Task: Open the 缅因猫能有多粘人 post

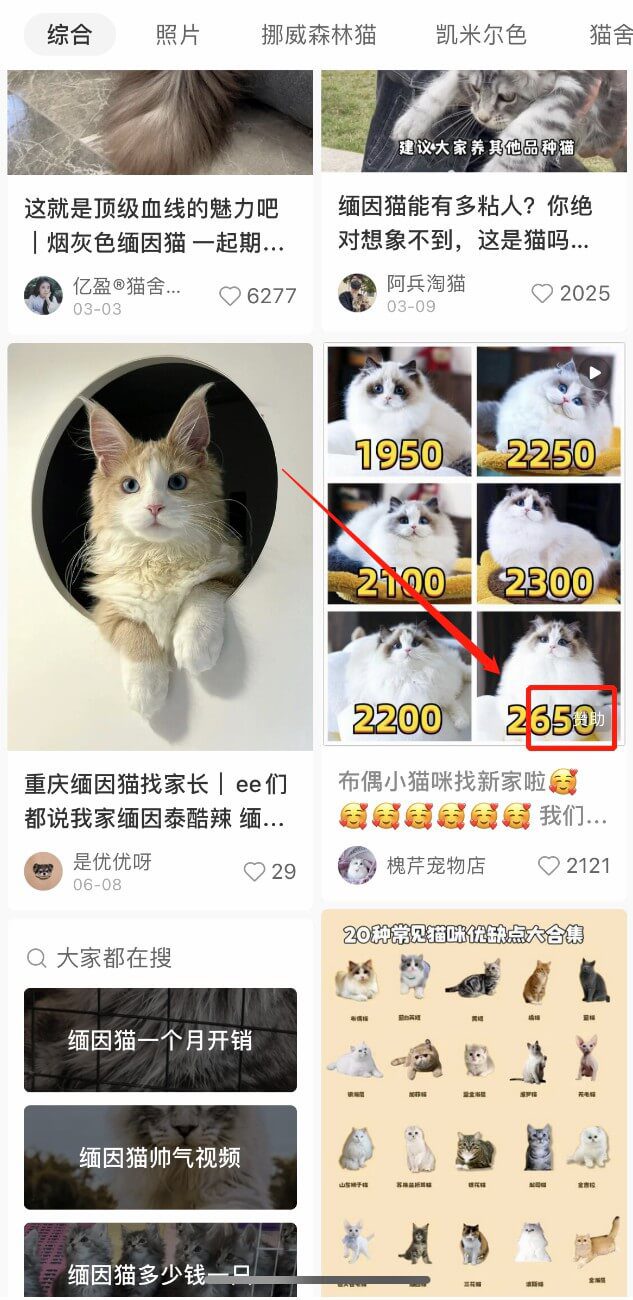Action: (x=468, y=223)
